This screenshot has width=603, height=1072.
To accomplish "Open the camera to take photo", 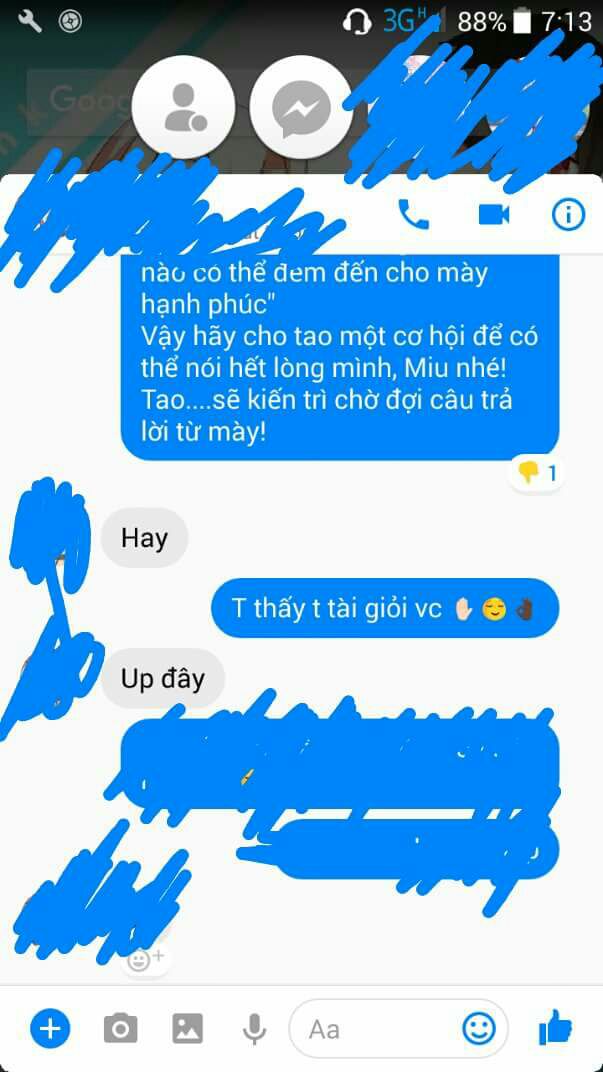I will click(x=120, y=1028).
